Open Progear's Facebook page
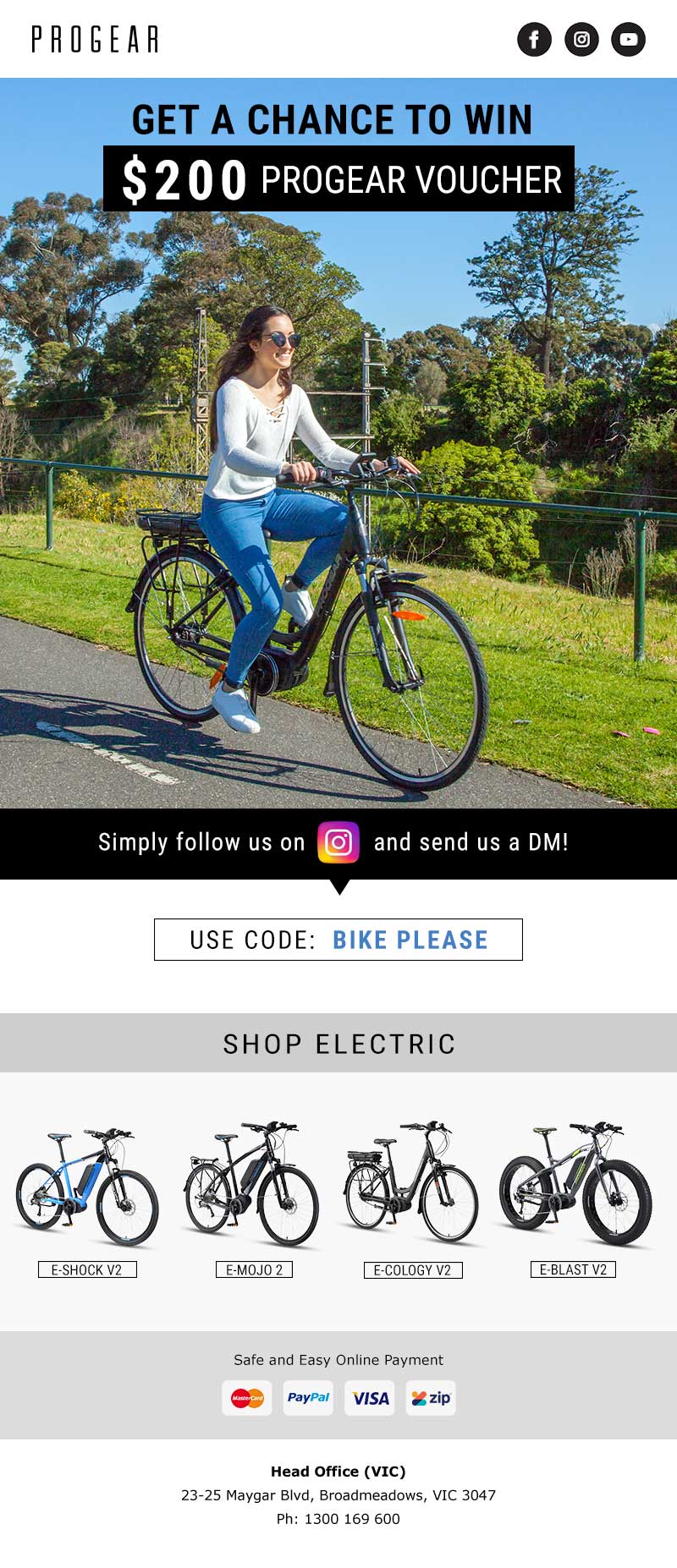 [x=534, y=39]
